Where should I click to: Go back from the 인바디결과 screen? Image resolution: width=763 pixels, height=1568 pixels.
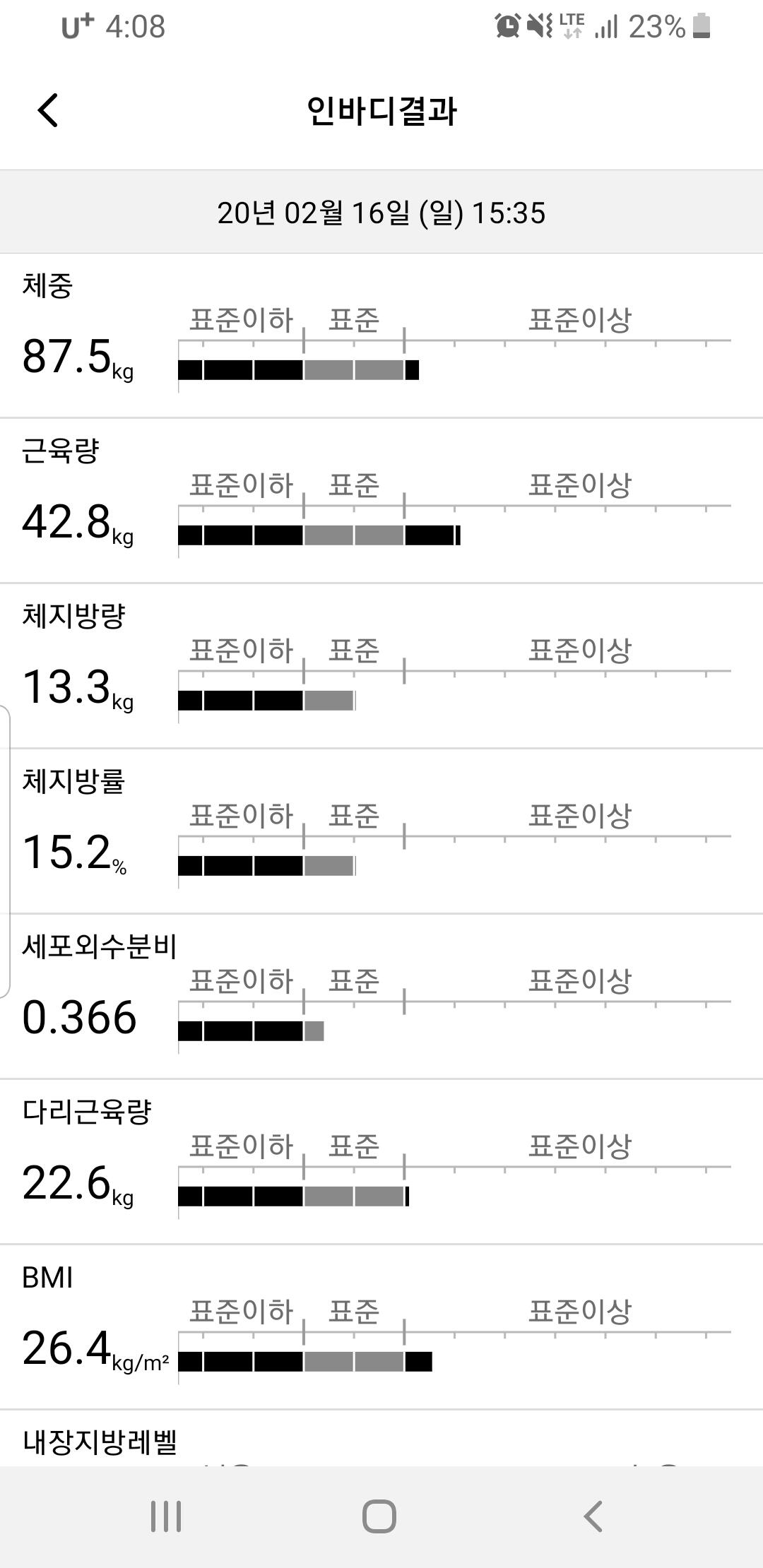(48, 111)
